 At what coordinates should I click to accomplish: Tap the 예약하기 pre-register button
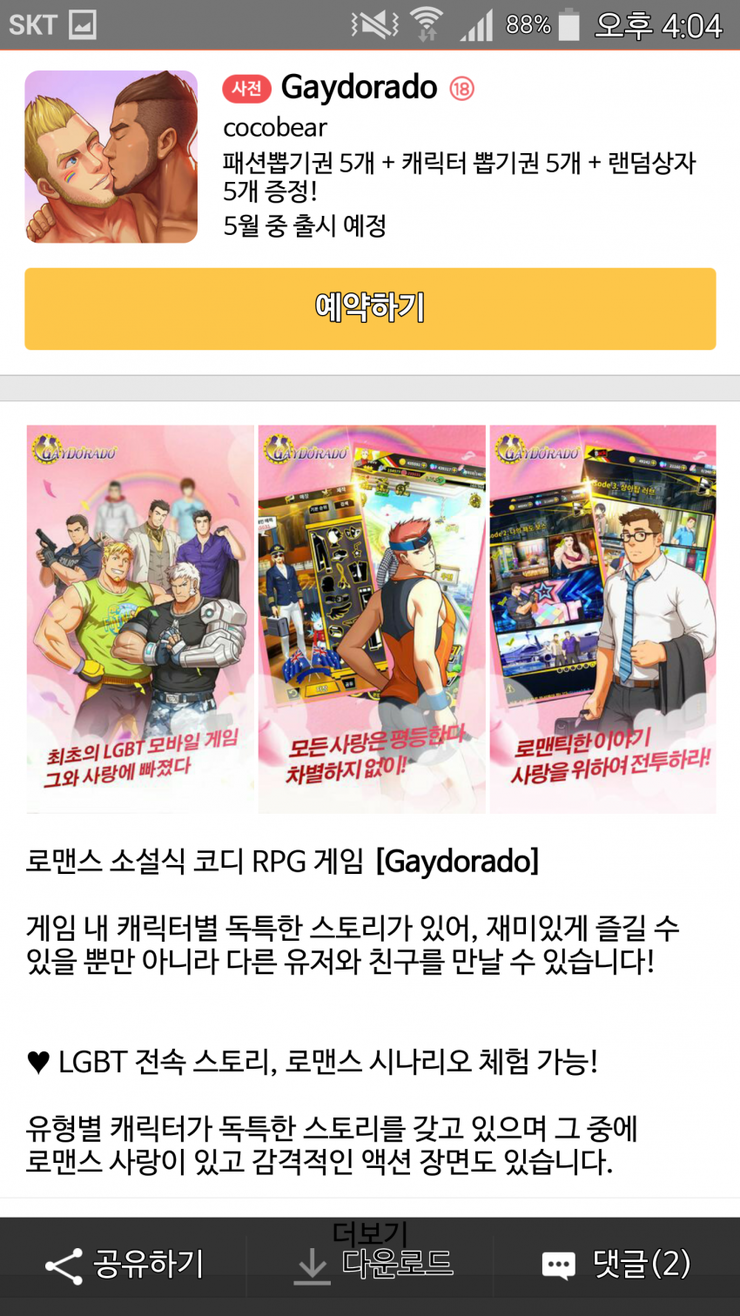coord(370,308)
